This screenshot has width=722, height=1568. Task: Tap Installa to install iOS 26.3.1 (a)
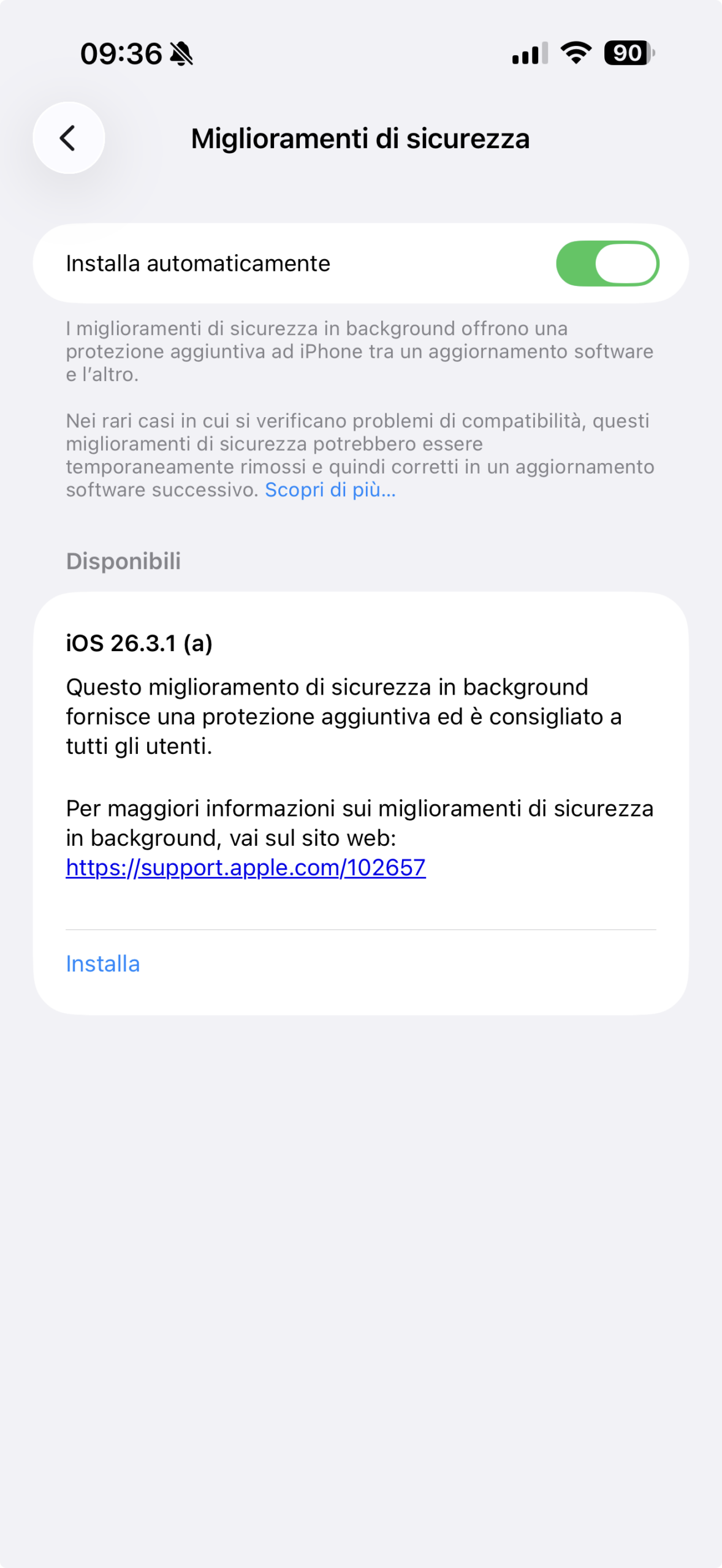pos(103,964)
